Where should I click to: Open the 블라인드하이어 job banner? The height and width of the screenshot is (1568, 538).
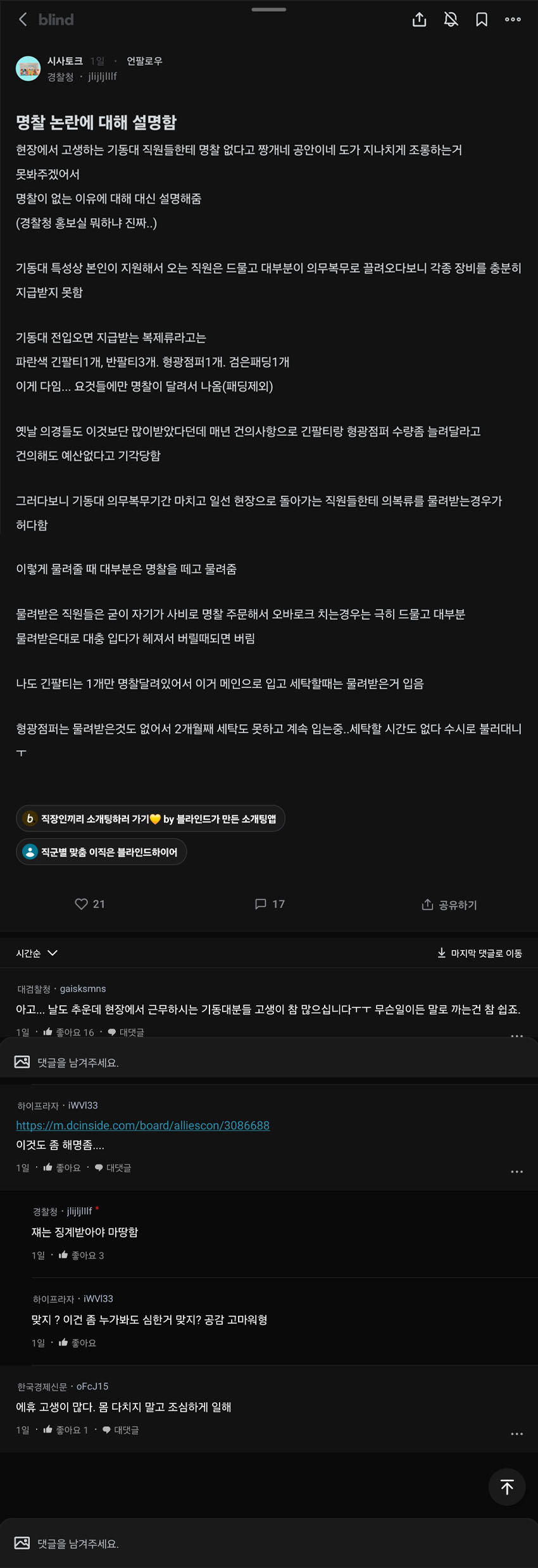(101, 852)
